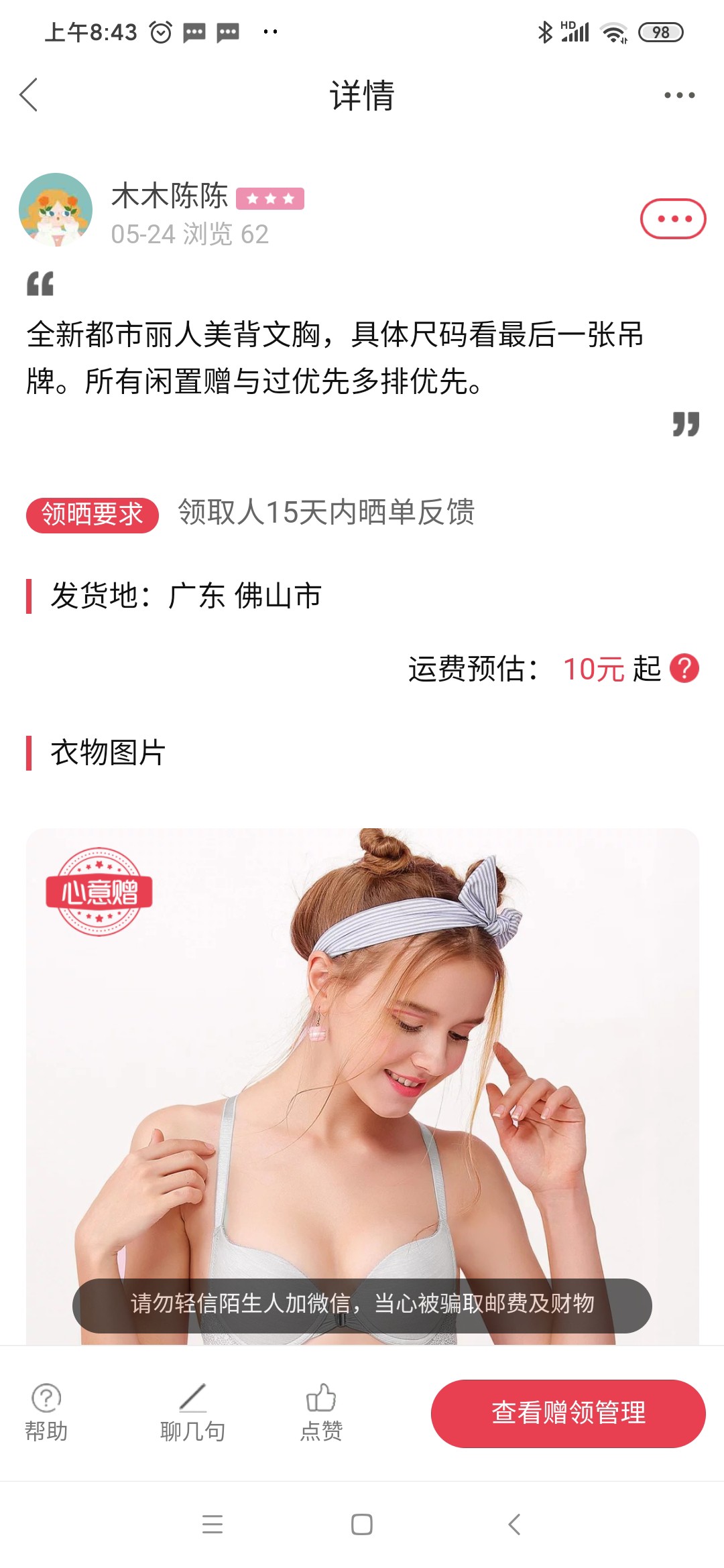Open the top-right overflow menu

coord(679,95)
